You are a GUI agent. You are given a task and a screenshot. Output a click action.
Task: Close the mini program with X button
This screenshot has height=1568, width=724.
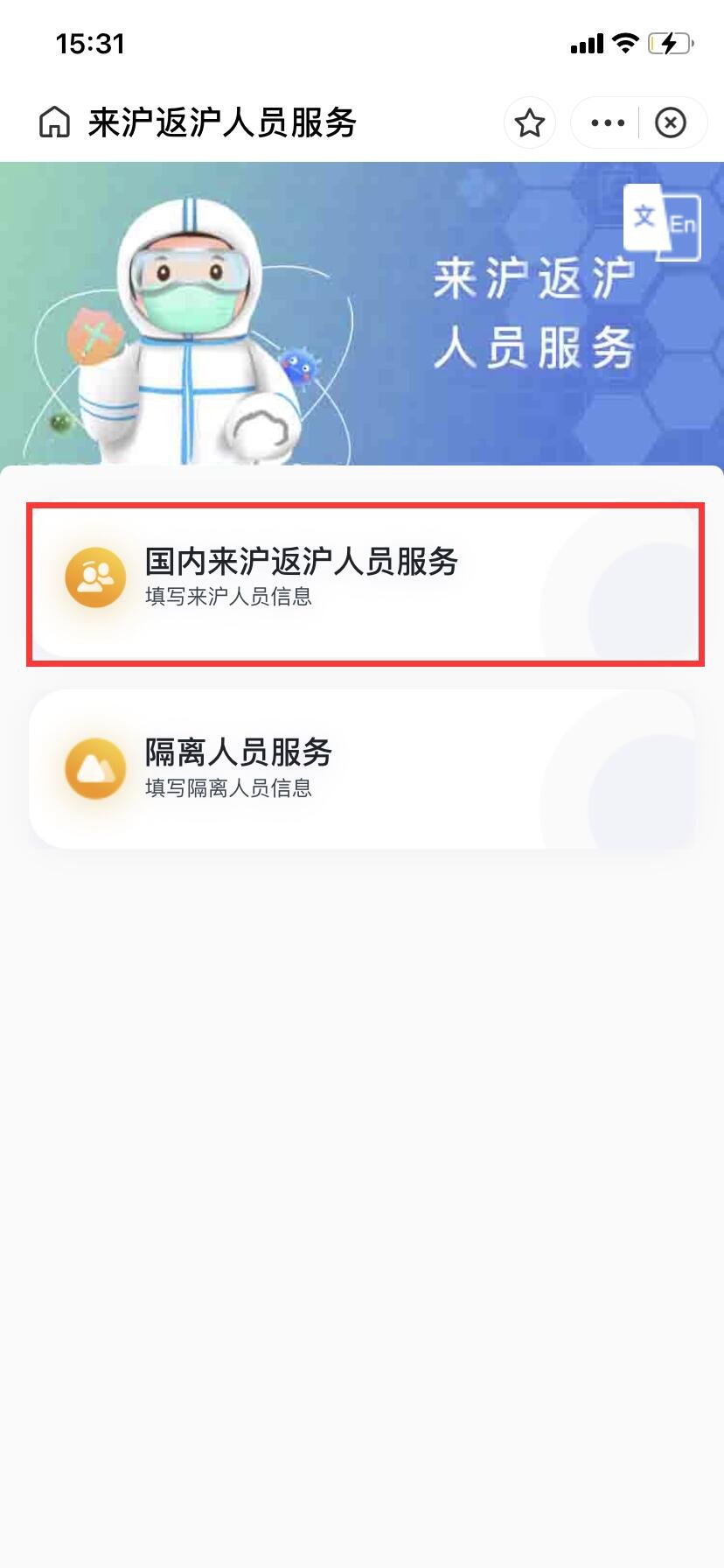pyautogui.click(x=671, y=122)
